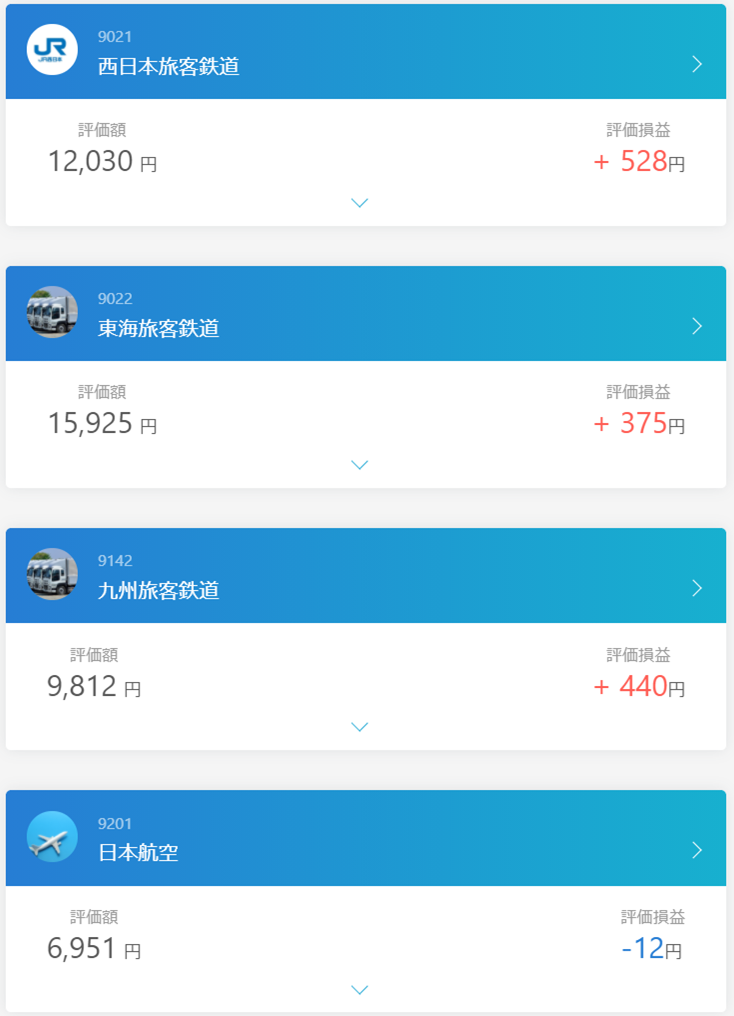734x1016 pixels.
Task: Open 九州旅客鉄道 stock details
Action: [x=697, y=588]
